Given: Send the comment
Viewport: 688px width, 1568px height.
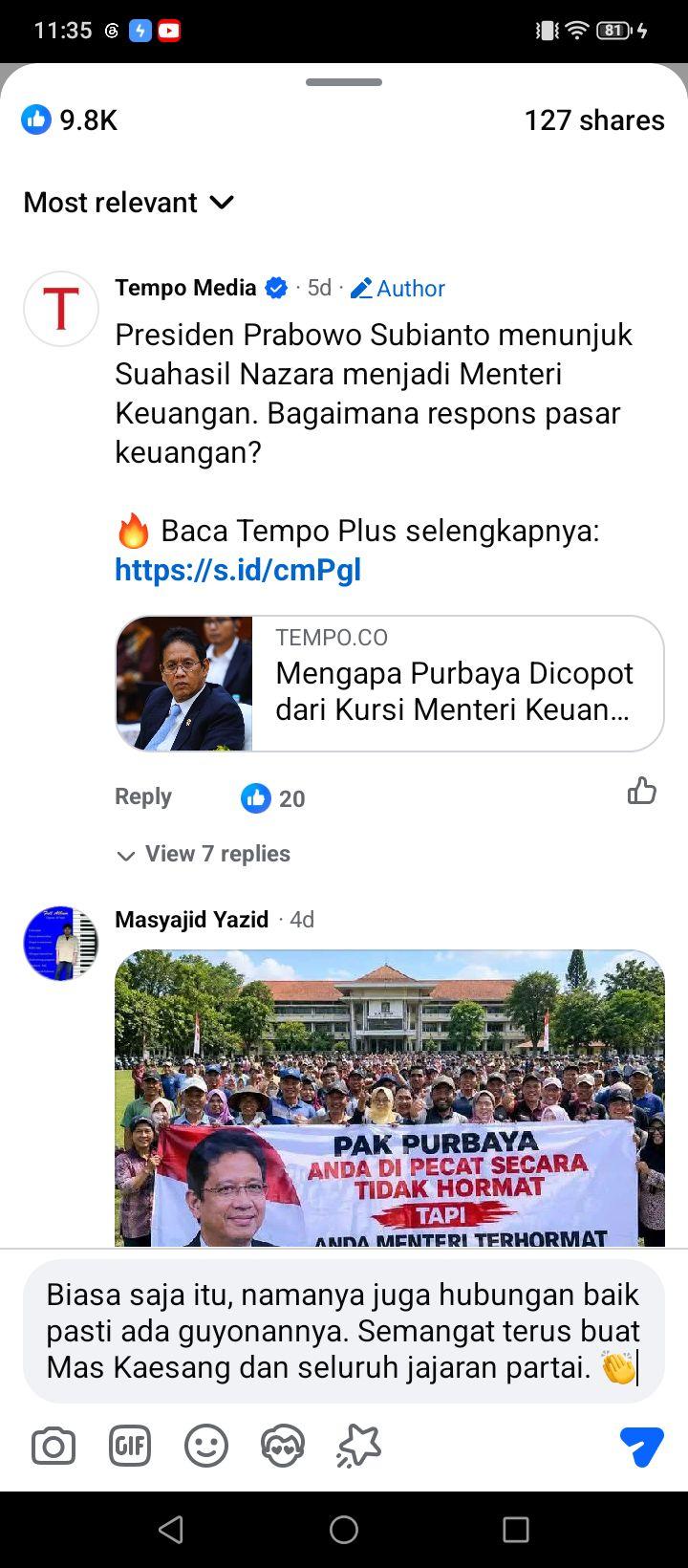Looking at the screenshot, I should pyautogui.click(x=641, y=1447).
